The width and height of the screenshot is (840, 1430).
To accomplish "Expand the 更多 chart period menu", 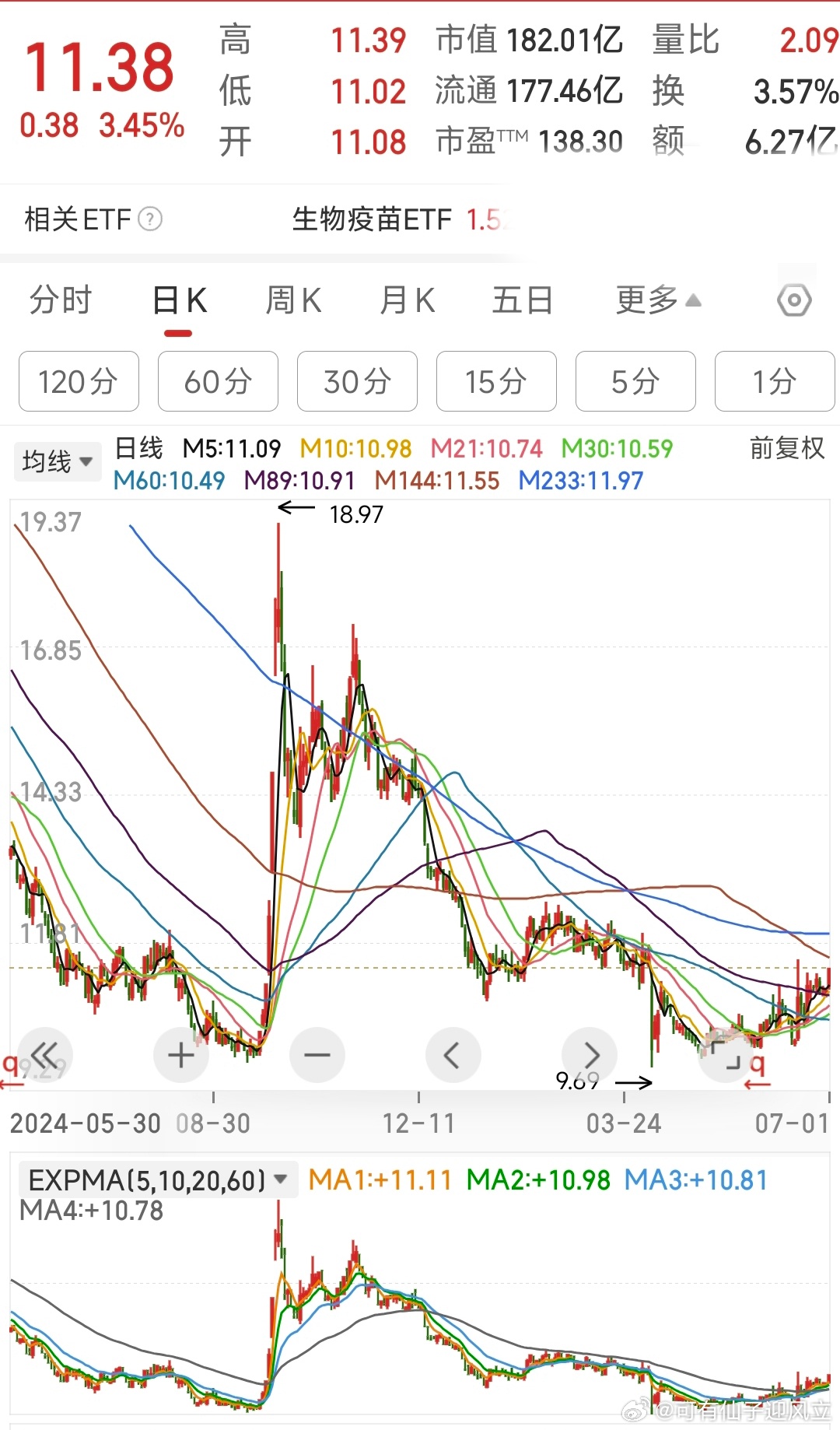I will [x=658, y=301].
